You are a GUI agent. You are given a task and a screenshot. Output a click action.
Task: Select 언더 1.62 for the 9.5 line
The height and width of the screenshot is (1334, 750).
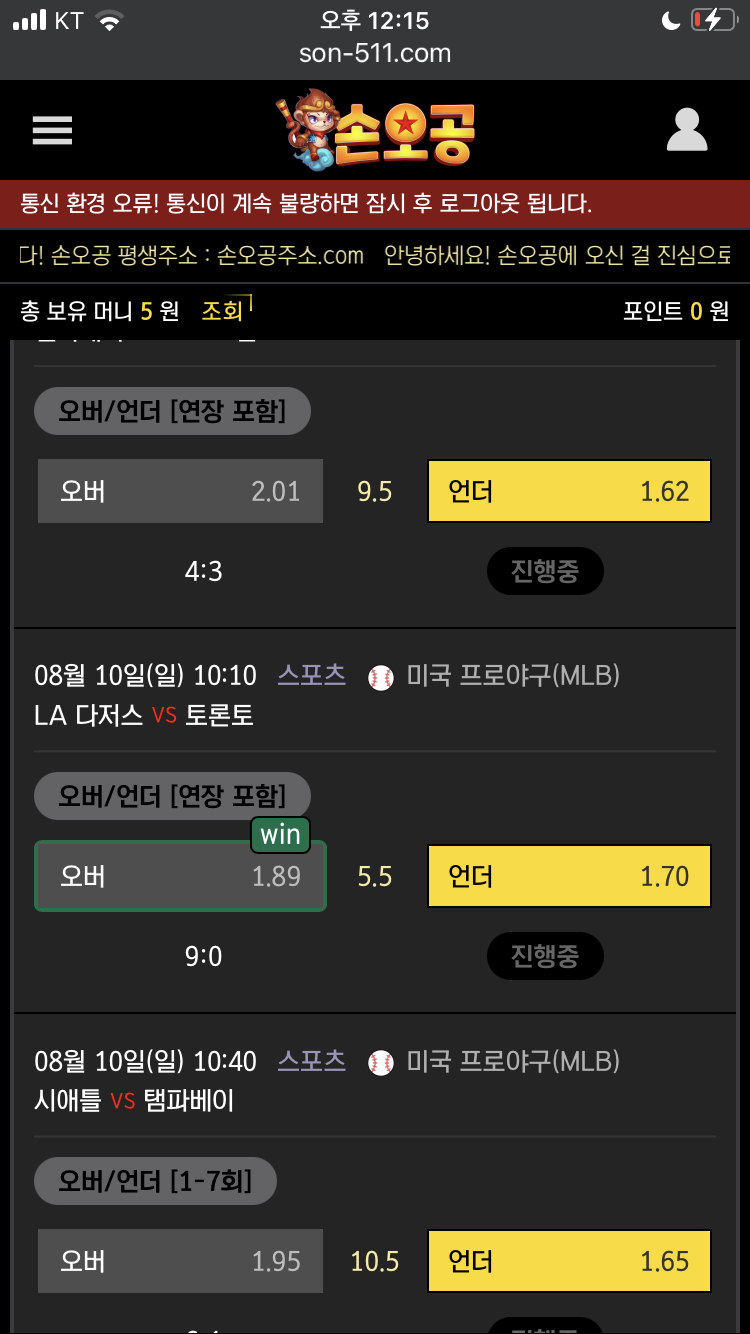(x=569, y=491)
